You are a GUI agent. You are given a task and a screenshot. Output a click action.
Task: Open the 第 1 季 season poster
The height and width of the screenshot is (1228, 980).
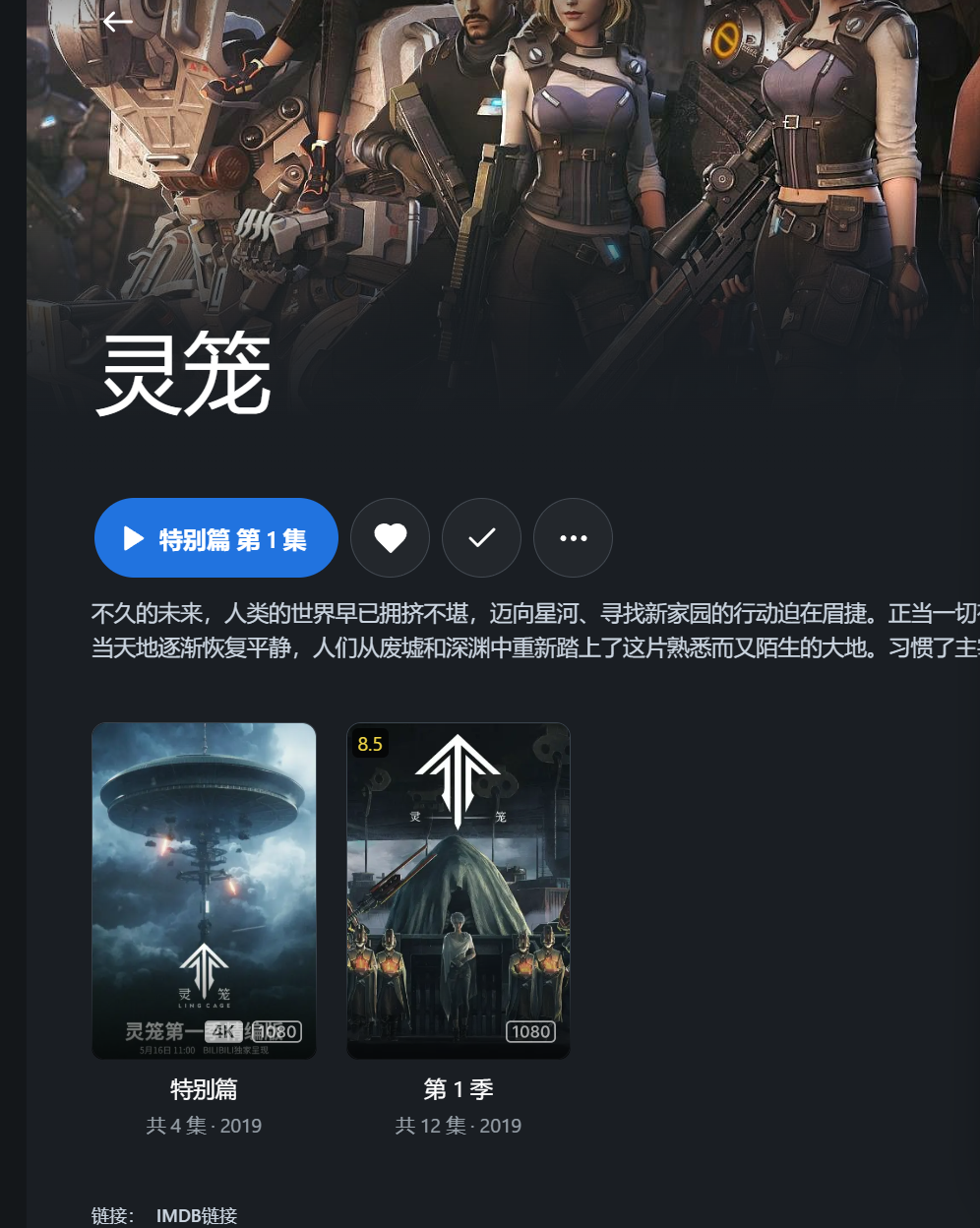coord(459,890)
